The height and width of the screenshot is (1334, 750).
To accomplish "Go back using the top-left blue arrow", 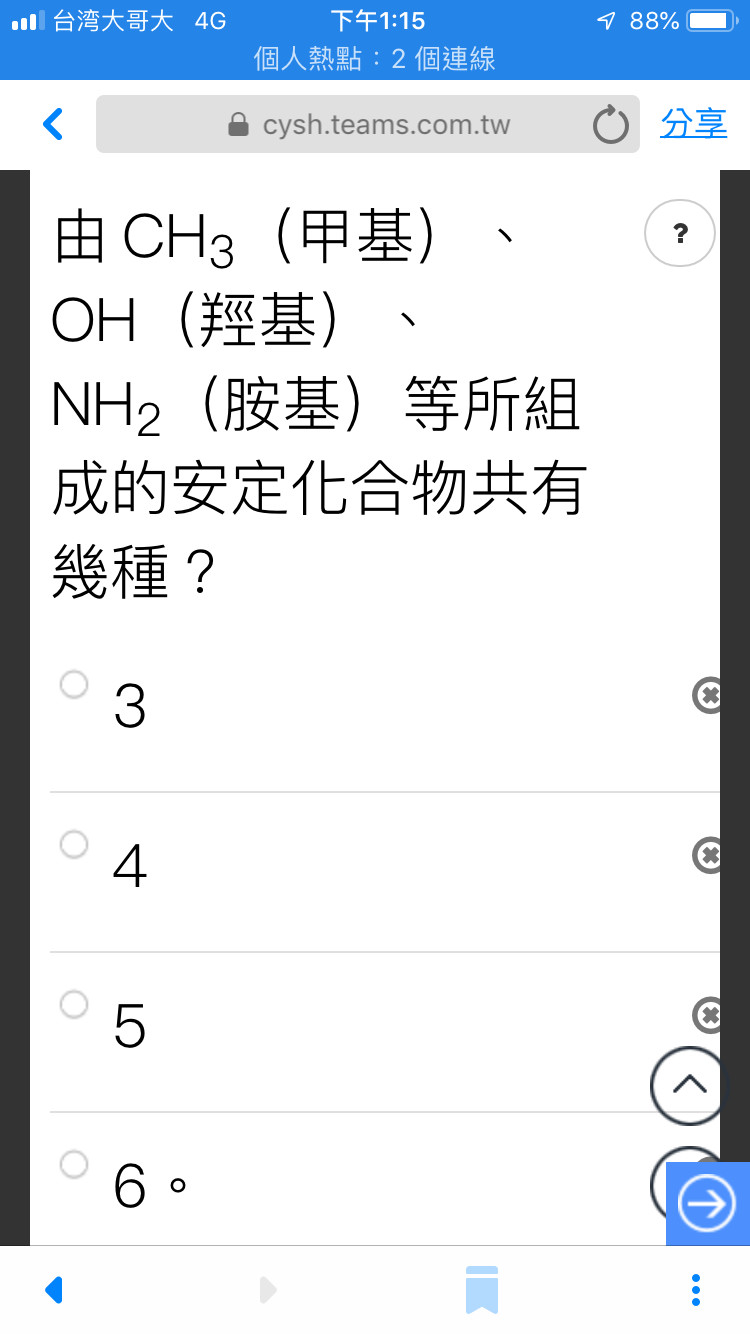I will pyautogui.click(x=53, y=125).
